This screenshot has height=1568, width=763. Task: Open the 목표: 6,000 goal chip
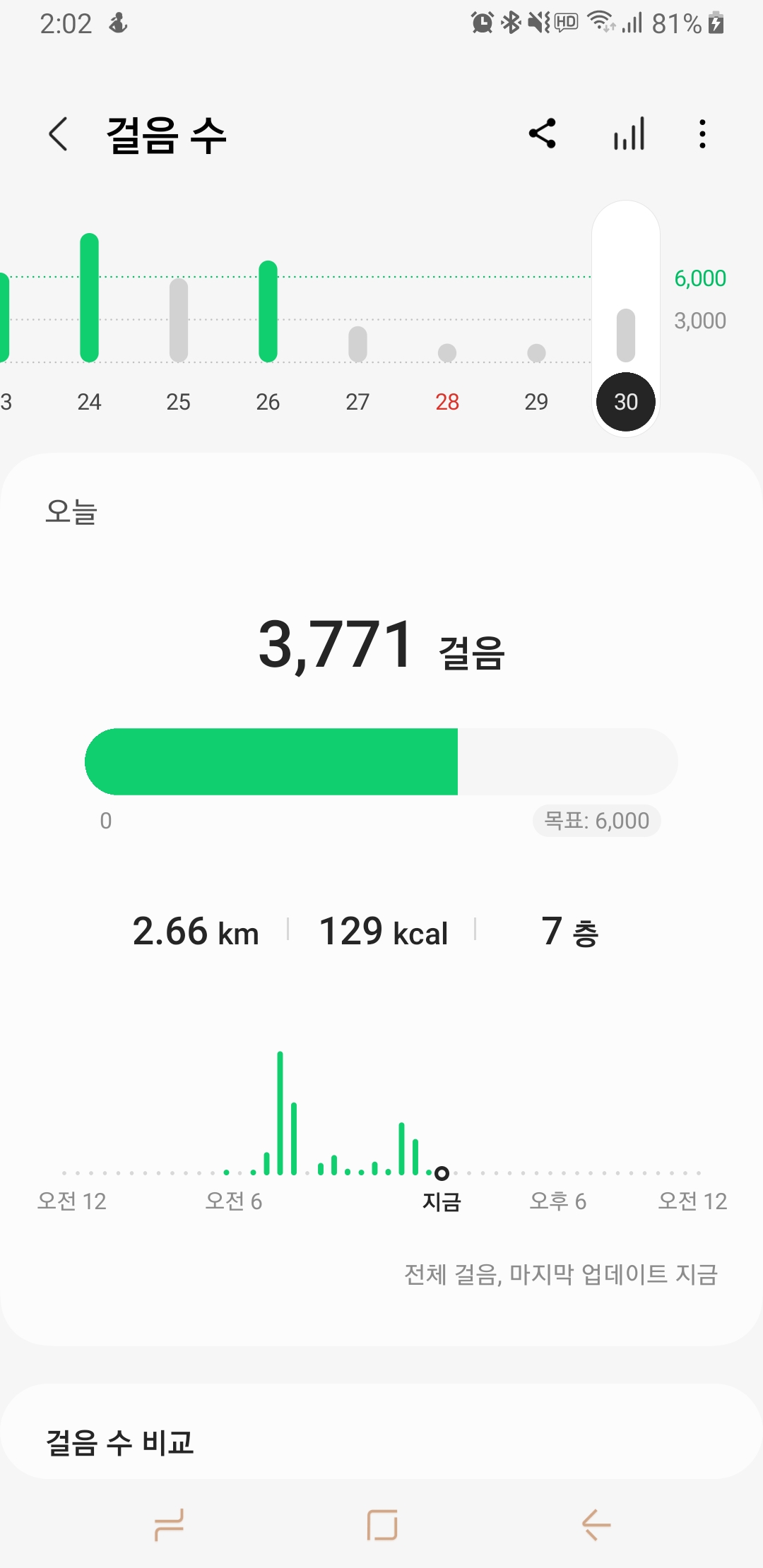coord(596,821)
